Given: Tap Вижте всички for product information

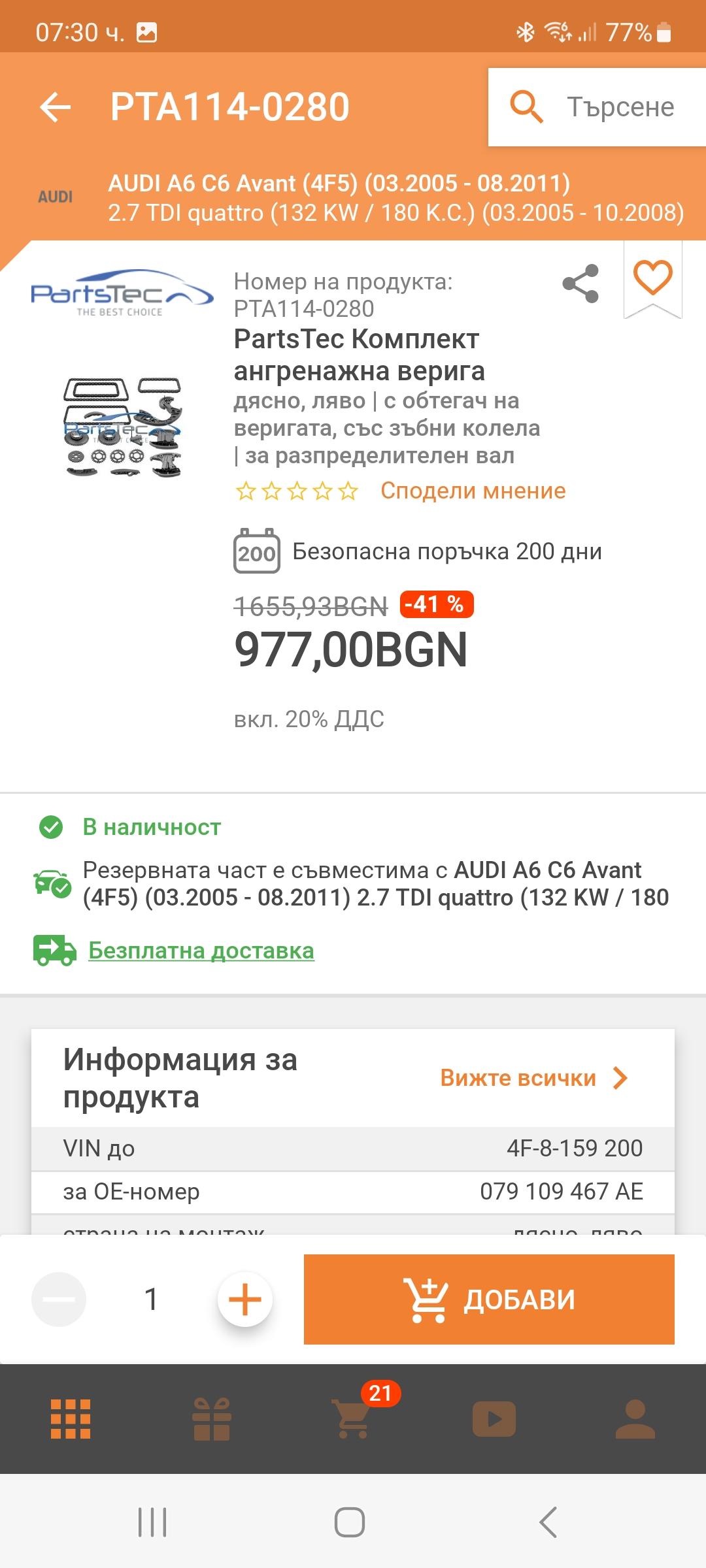Looking at the screenshot, I should [x=533, y=1078].
